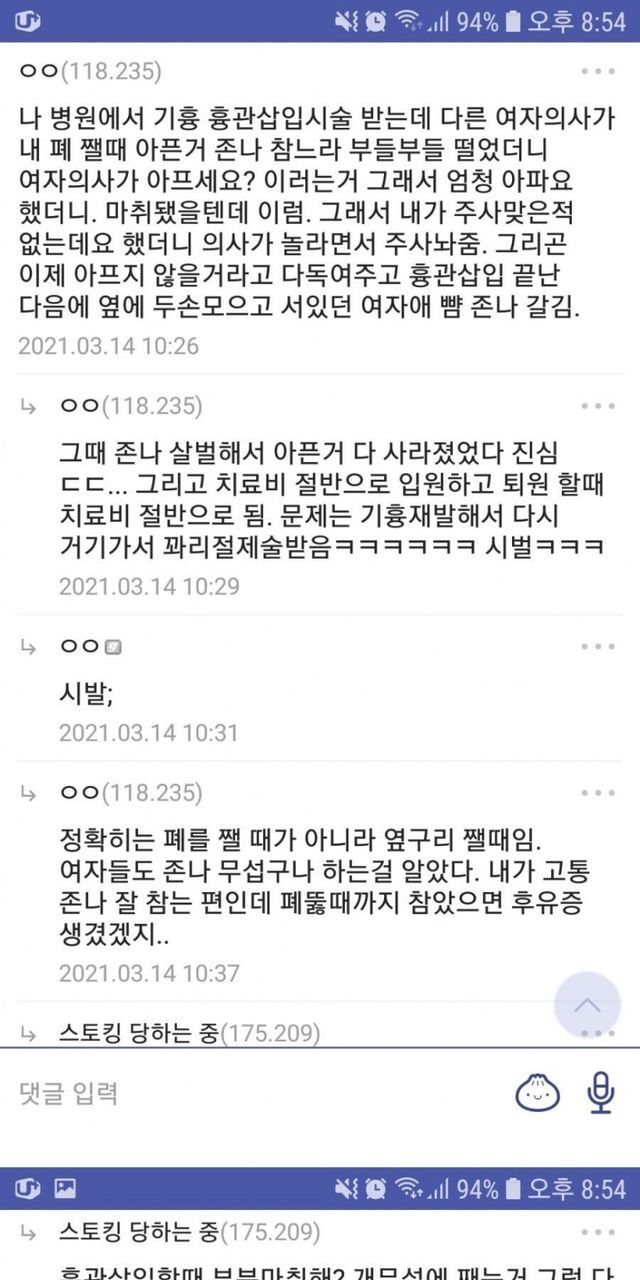Open options for the 10:26 comment

pos(597,72)
